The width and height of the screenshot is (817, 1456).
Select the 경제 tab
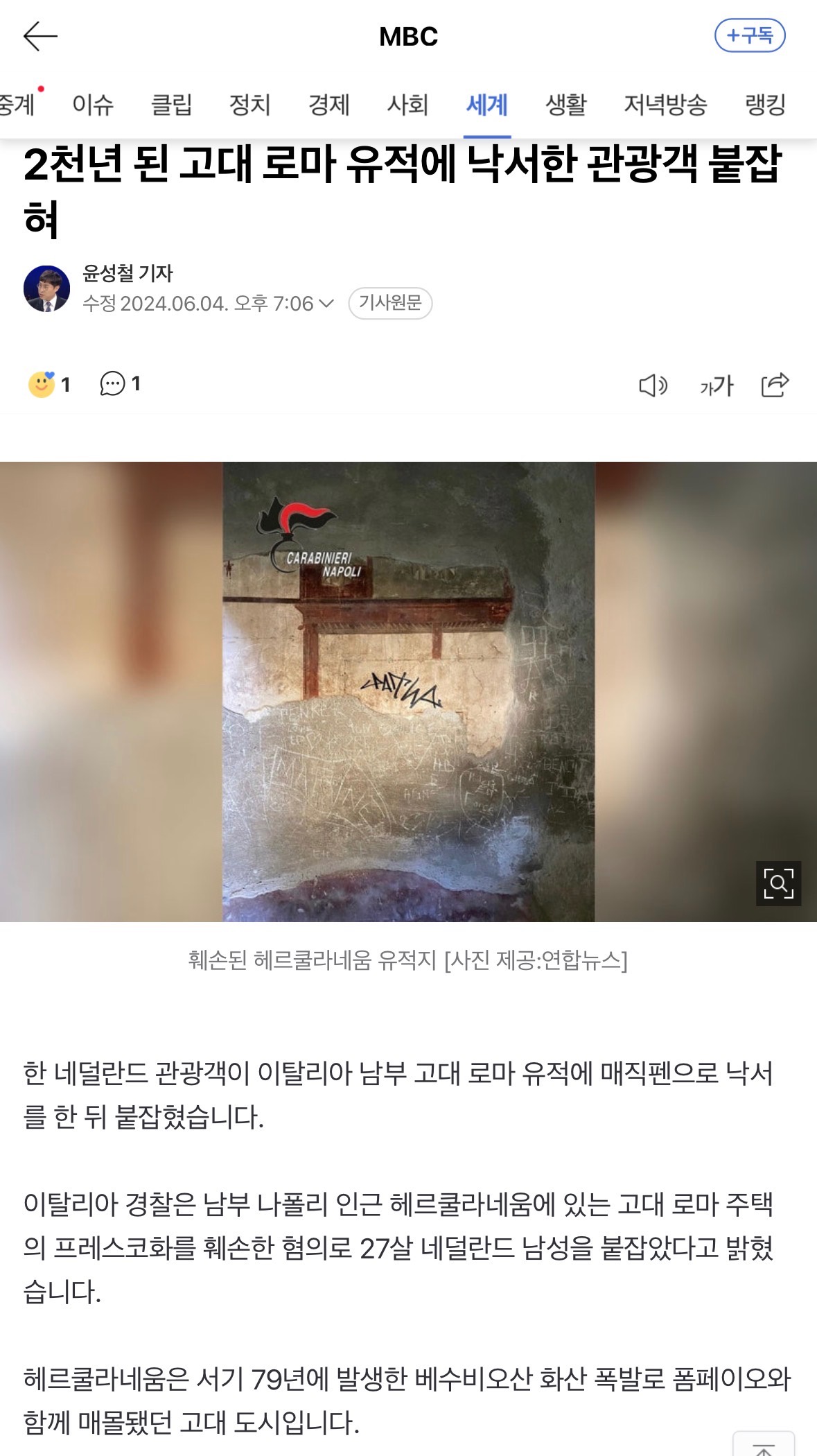pyautogui.click(x=329, y=105)
